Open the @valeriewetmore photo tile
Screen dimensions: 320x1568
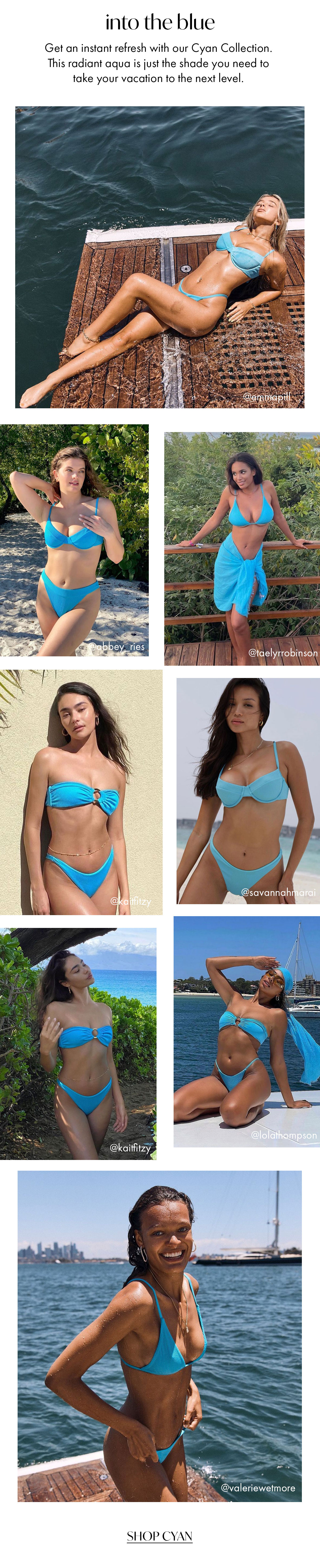click(159, 1335)
